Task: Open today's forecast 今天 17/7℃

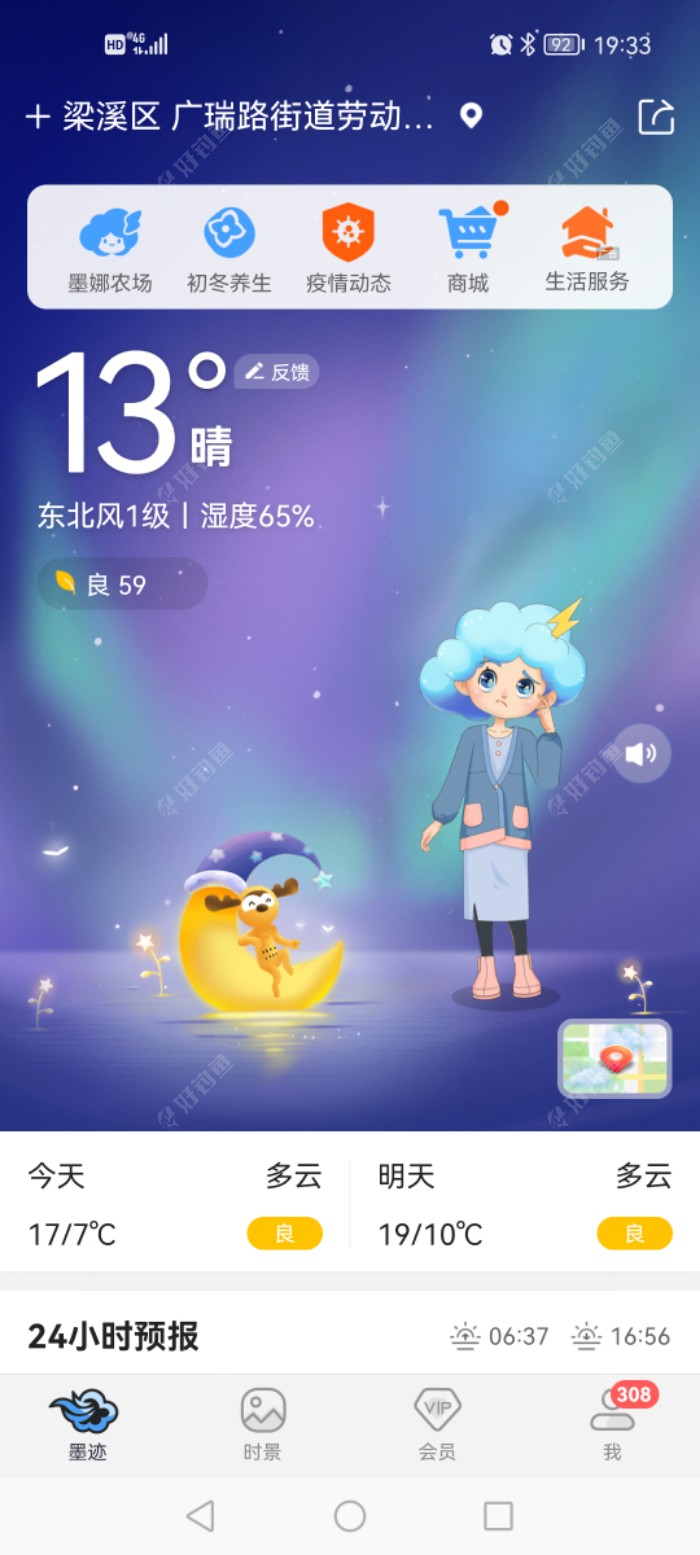Action: pos(175,1204)
